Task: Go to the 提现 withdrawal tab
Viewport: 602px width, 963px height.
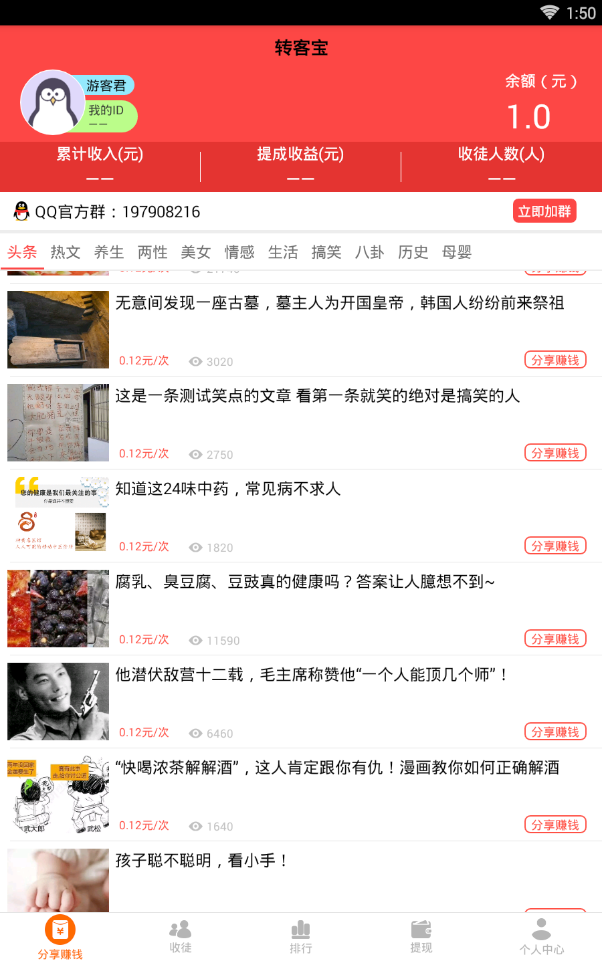Action: [421, 937]
